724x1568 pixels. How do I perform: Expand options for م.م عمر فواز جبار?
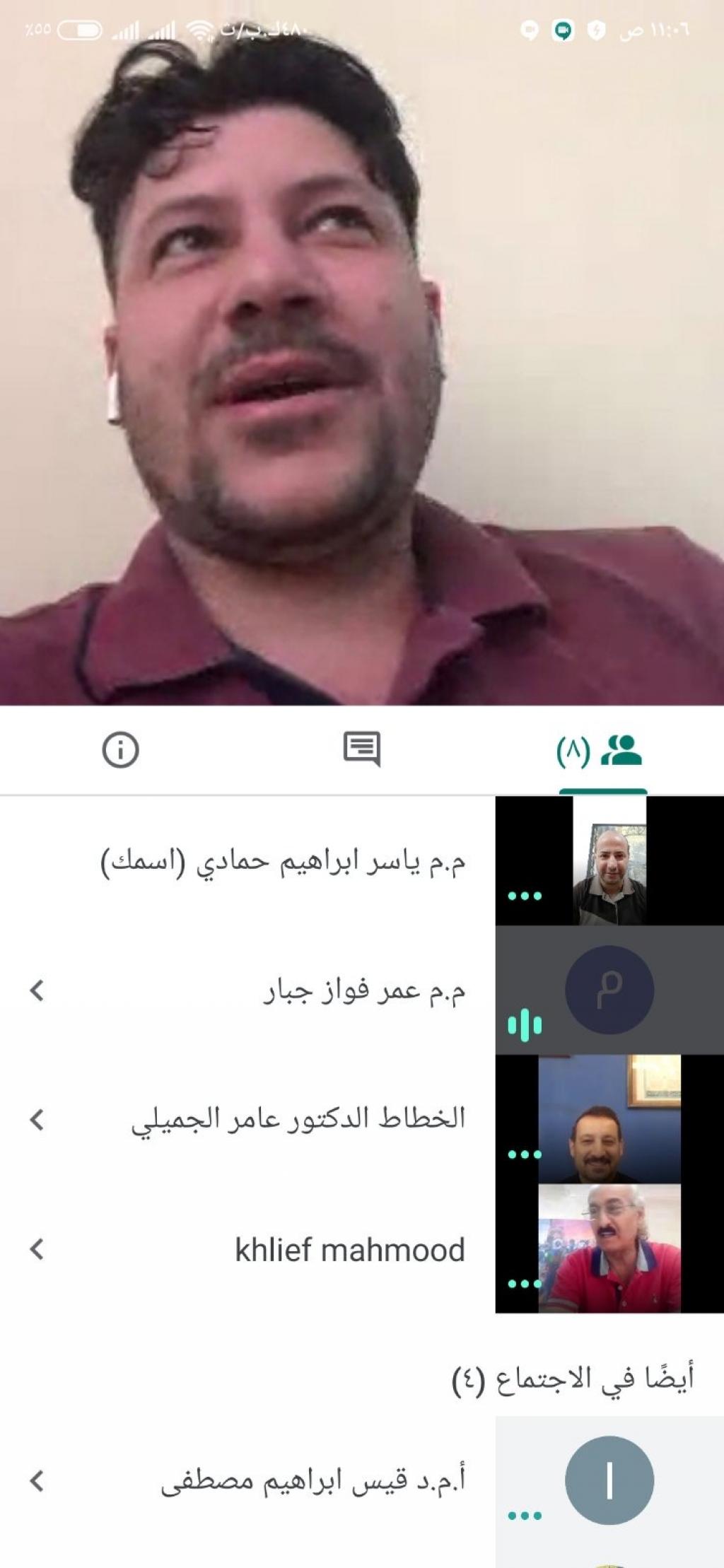tap(37, 990)
